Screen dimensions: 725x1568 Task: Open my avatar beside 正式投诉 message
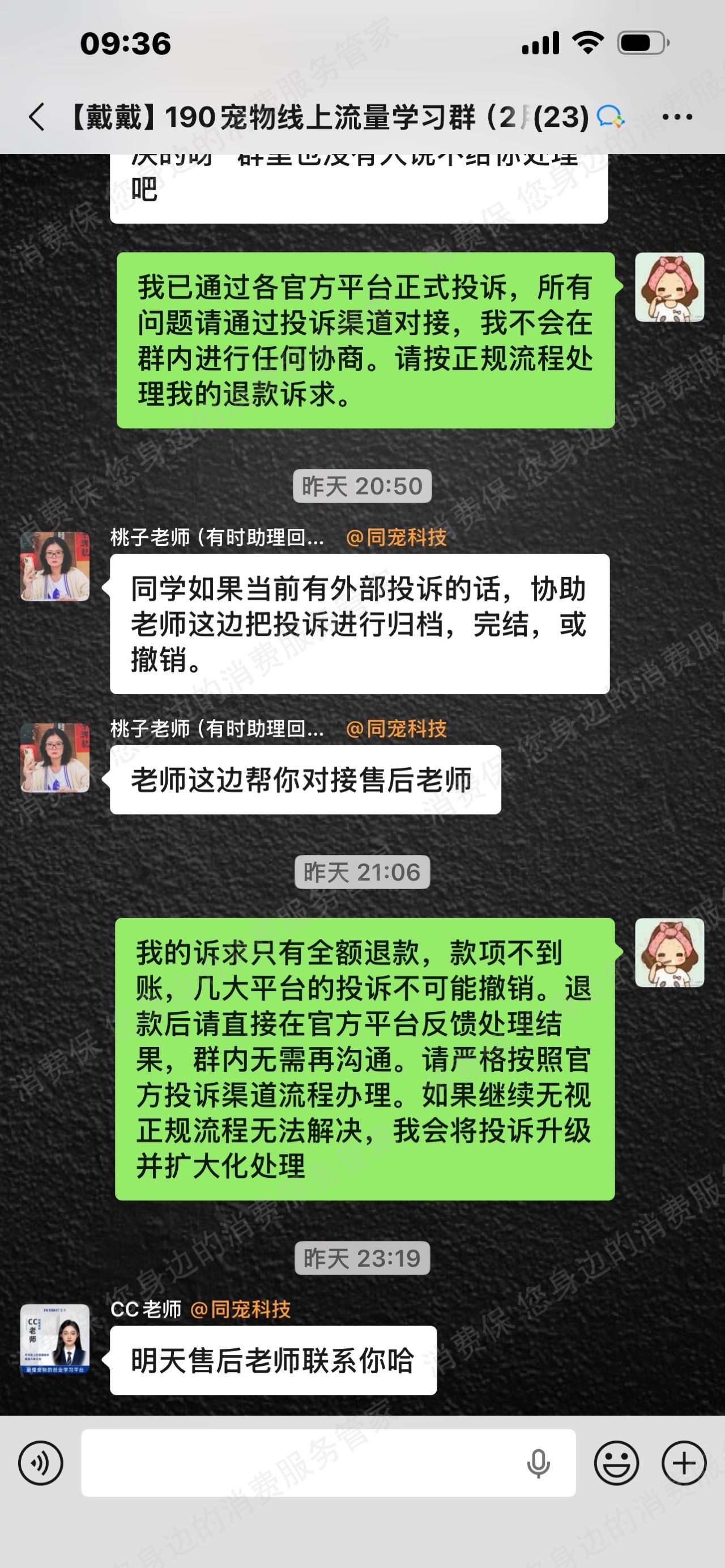click(x=669, y=287)
